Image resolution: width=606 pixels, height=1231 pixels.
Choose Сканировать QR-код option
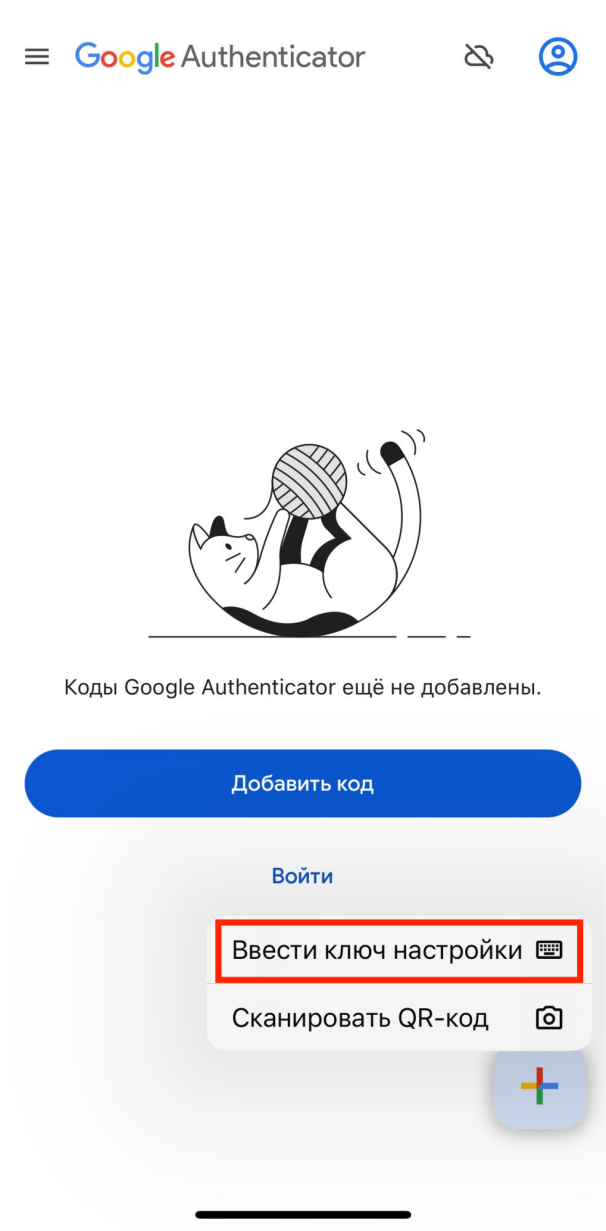pyautogui.click(x=399, y=1018)
